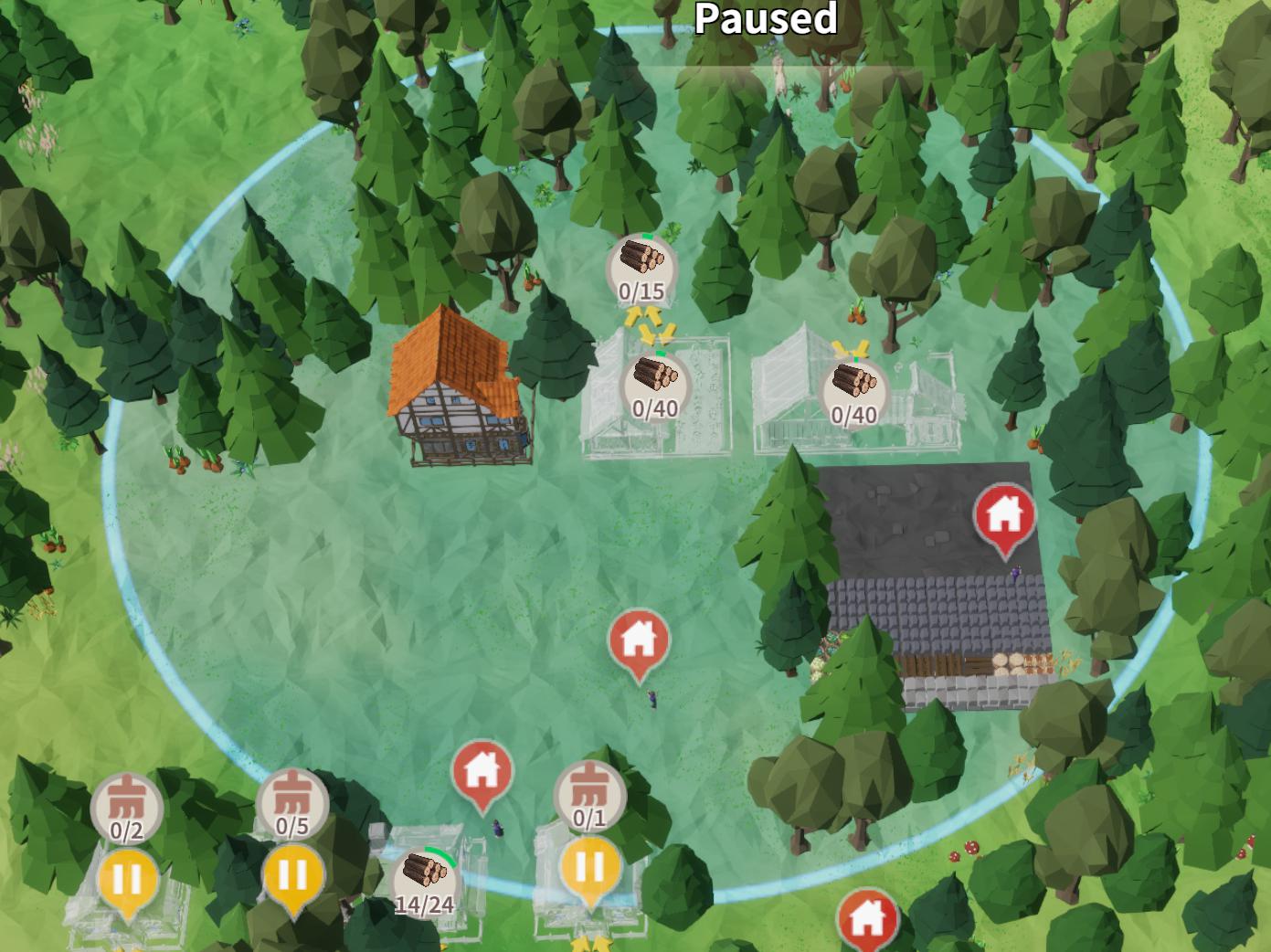
Task: Open the workers badge showing 0/5
Action: 291,804
